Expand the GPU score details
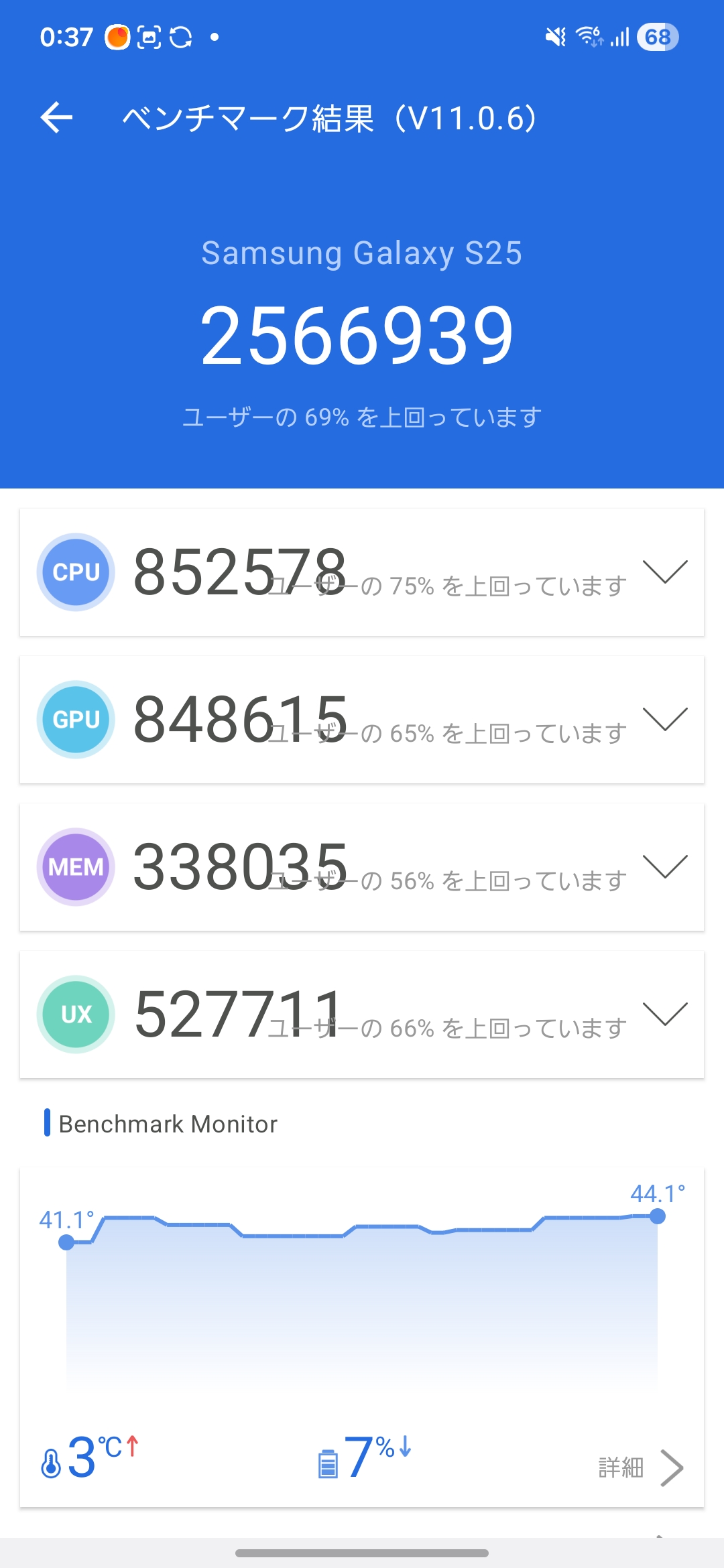Screen dimensions: 724x1568 [x=664, y=719]
